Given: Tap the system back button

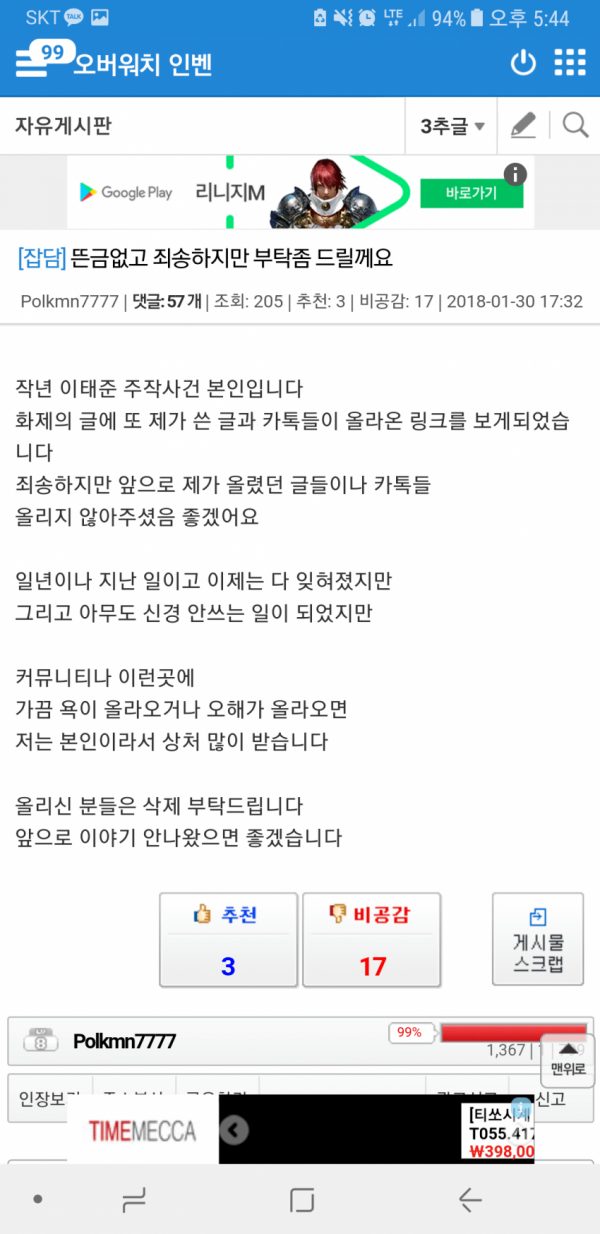Looking at the screenshot, I should tap(469, 1199).
